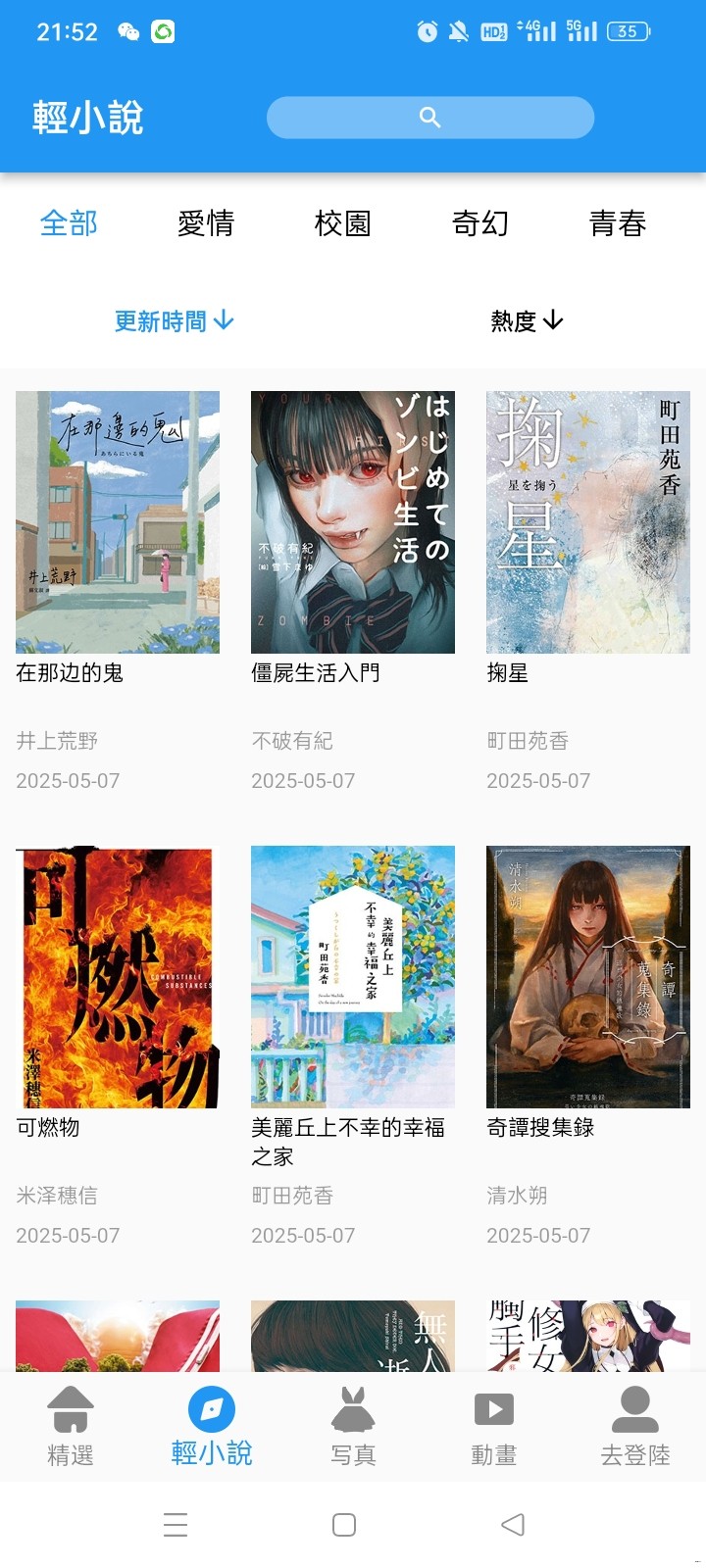Open the 動畫 tab
This screenshot has width=706, height=1568.
(494, 1426)
